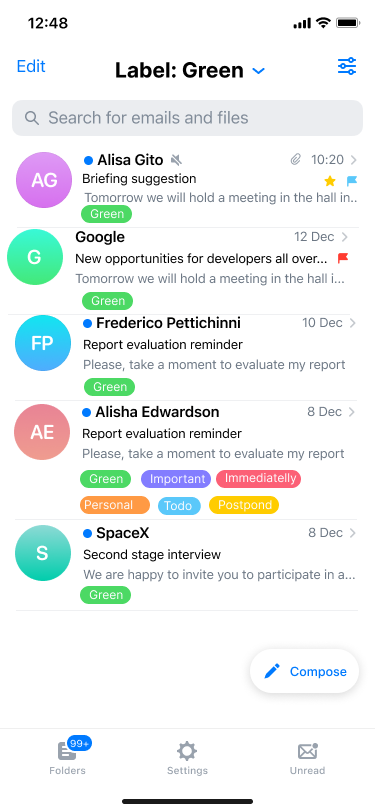This screenshot has width=375, height=812.
Task: Open Alisa Gito's Briefing suggestion email
Action: [187, 185]
